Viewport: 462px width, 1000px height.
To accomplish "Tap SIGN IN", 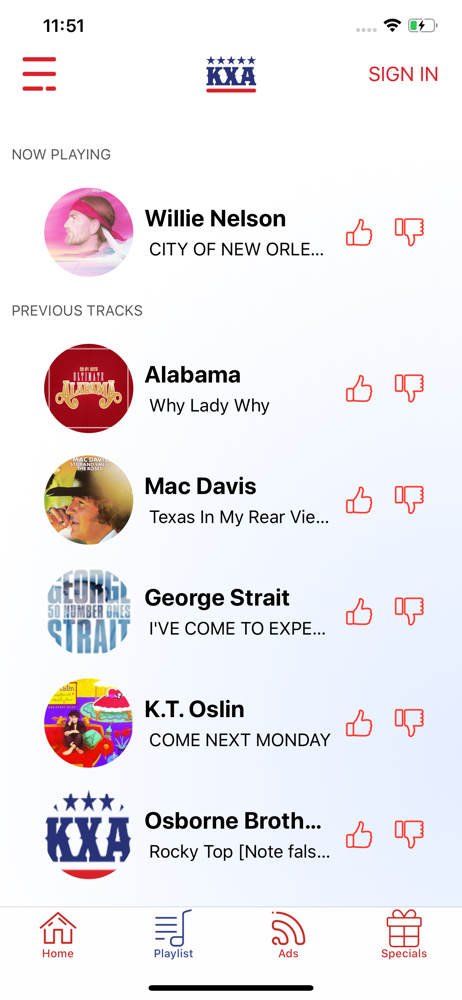I will click(x=403, y=75).
